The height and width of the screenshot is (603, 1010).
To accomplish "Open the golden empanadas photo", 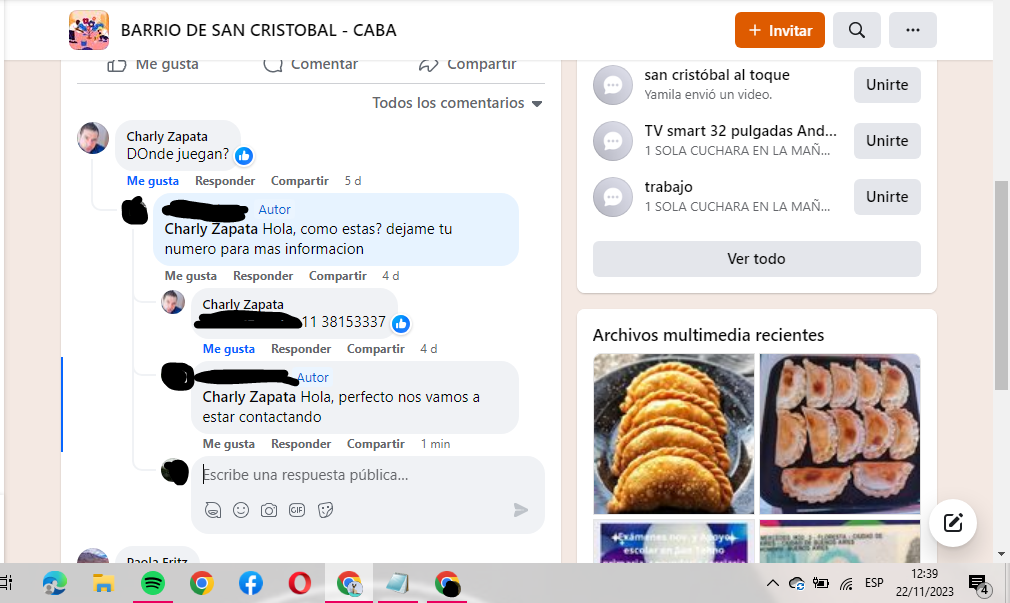I will click(673, 432).
